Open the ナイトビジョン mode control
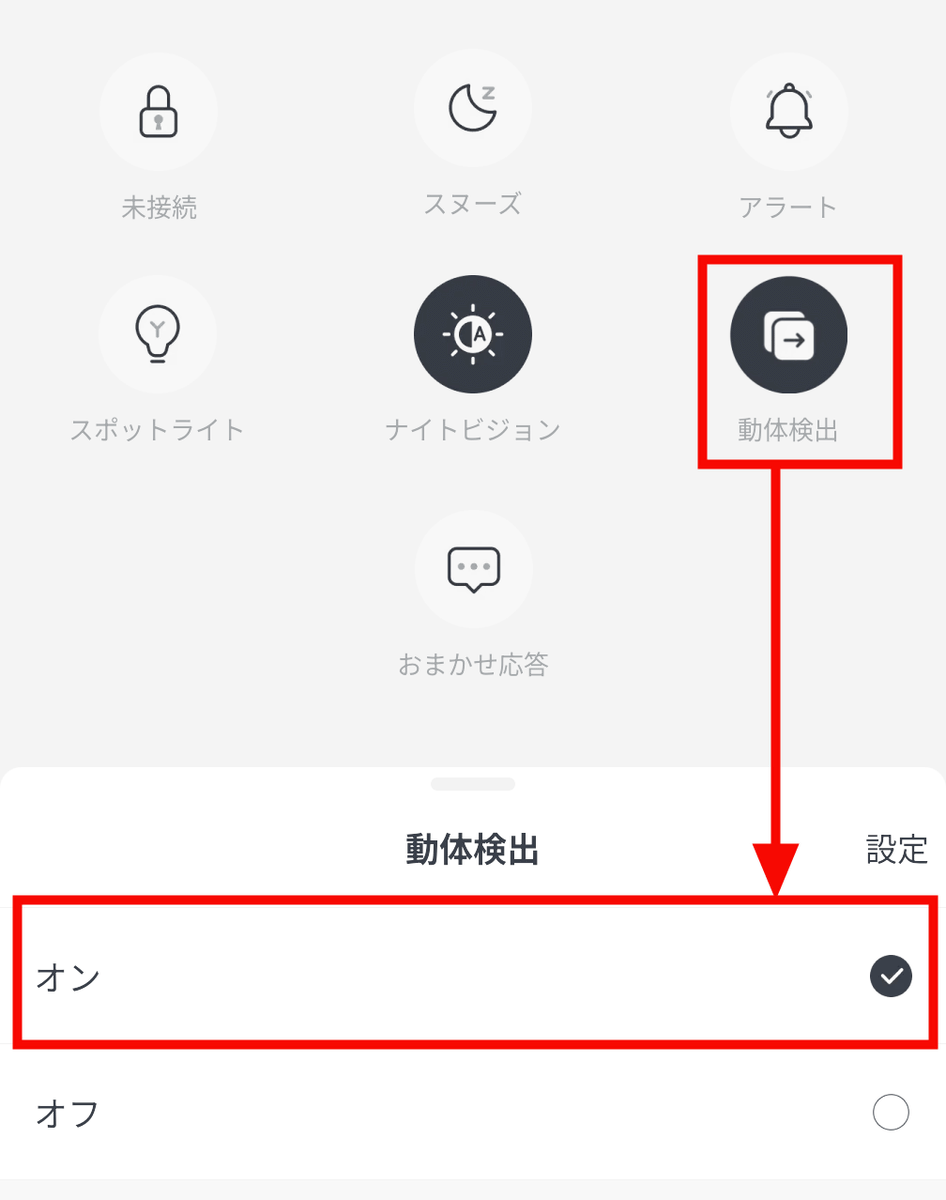 point(473,335)
